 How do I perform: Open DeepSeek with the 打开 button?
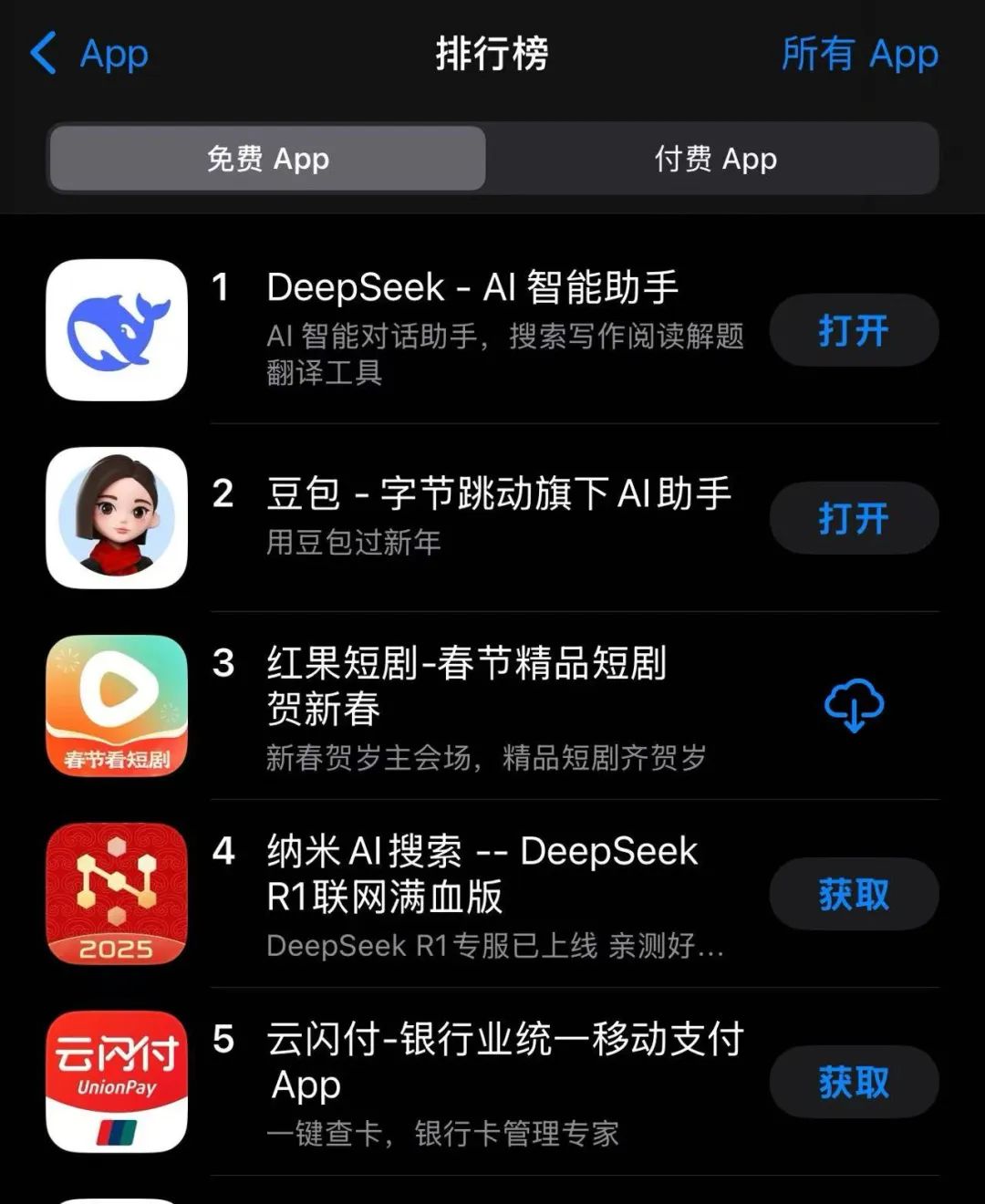(x=853, y=331)
